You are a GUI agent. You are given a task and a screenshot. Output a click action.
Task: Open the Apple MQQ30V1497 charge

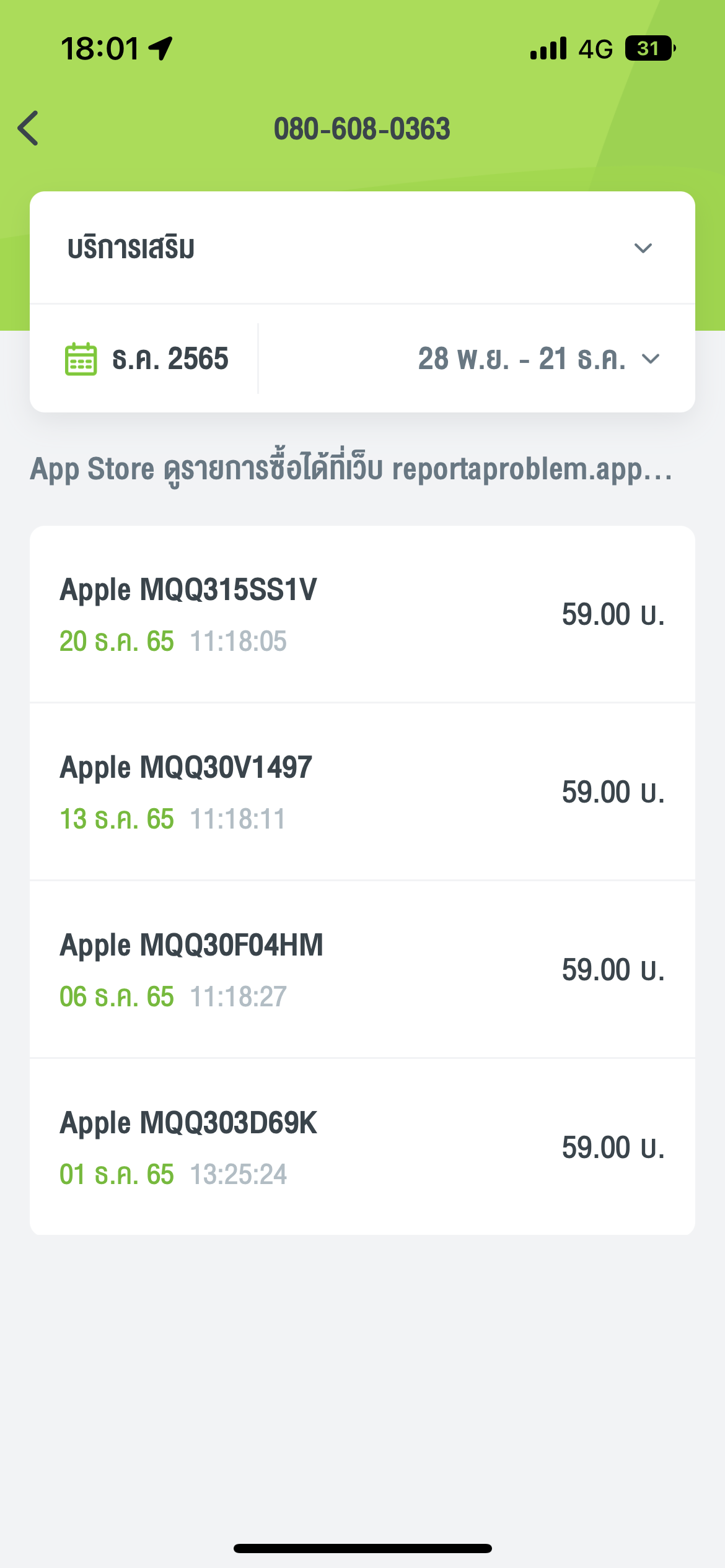[x=362, y=792]
